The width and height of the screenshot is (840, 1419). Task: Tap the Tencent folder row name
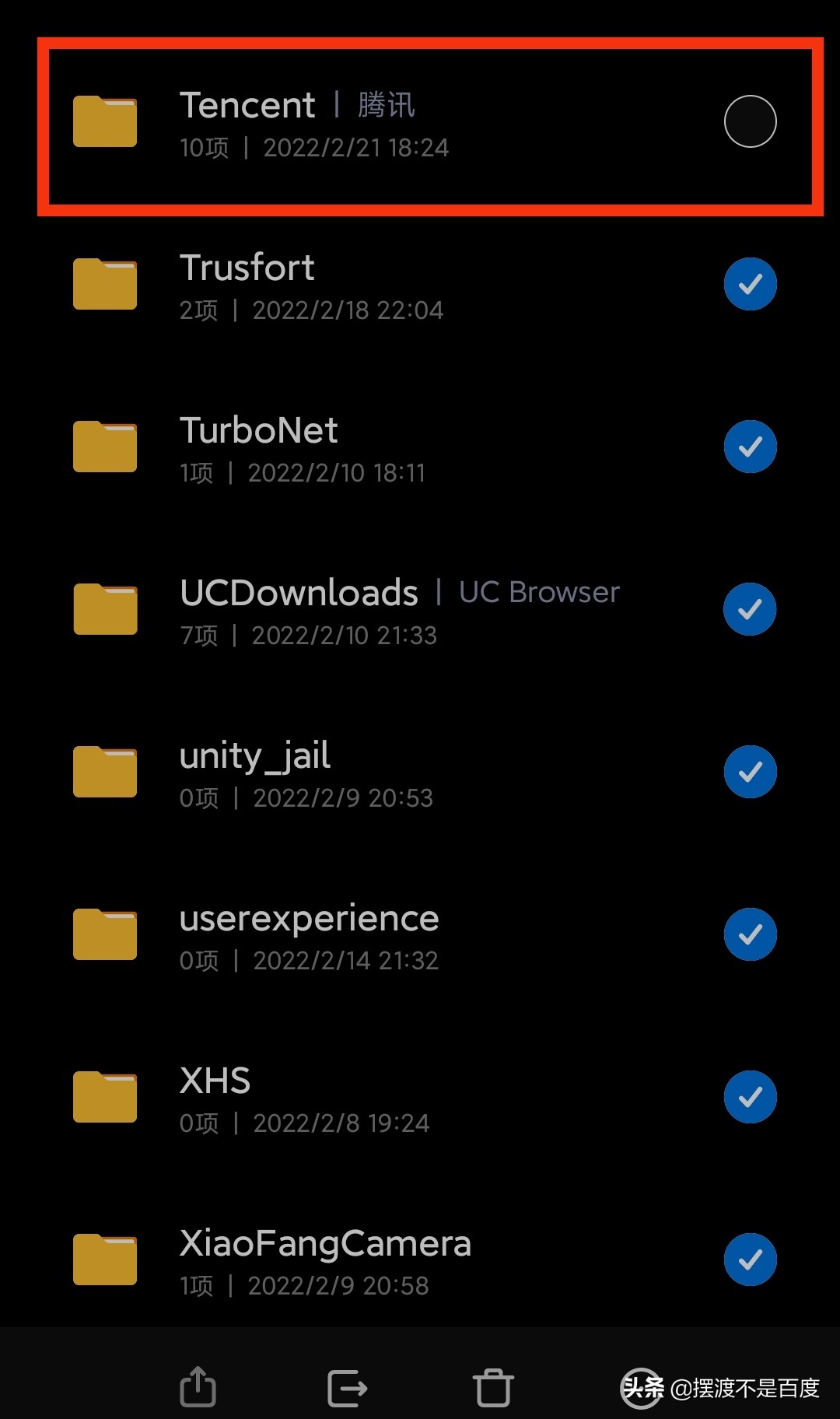coord(247,106)
